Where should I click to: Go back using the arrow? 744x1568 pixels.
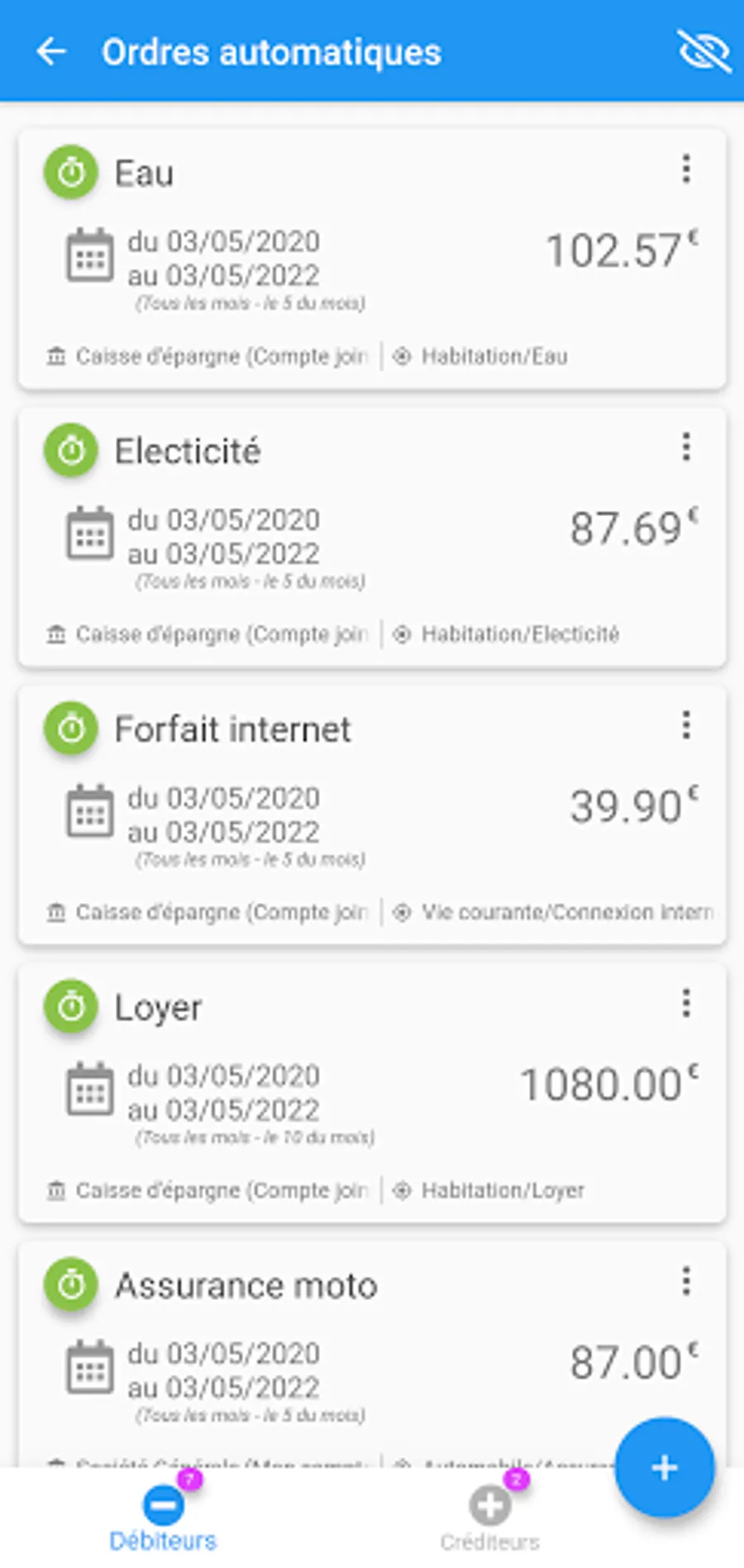click(51, 51)
